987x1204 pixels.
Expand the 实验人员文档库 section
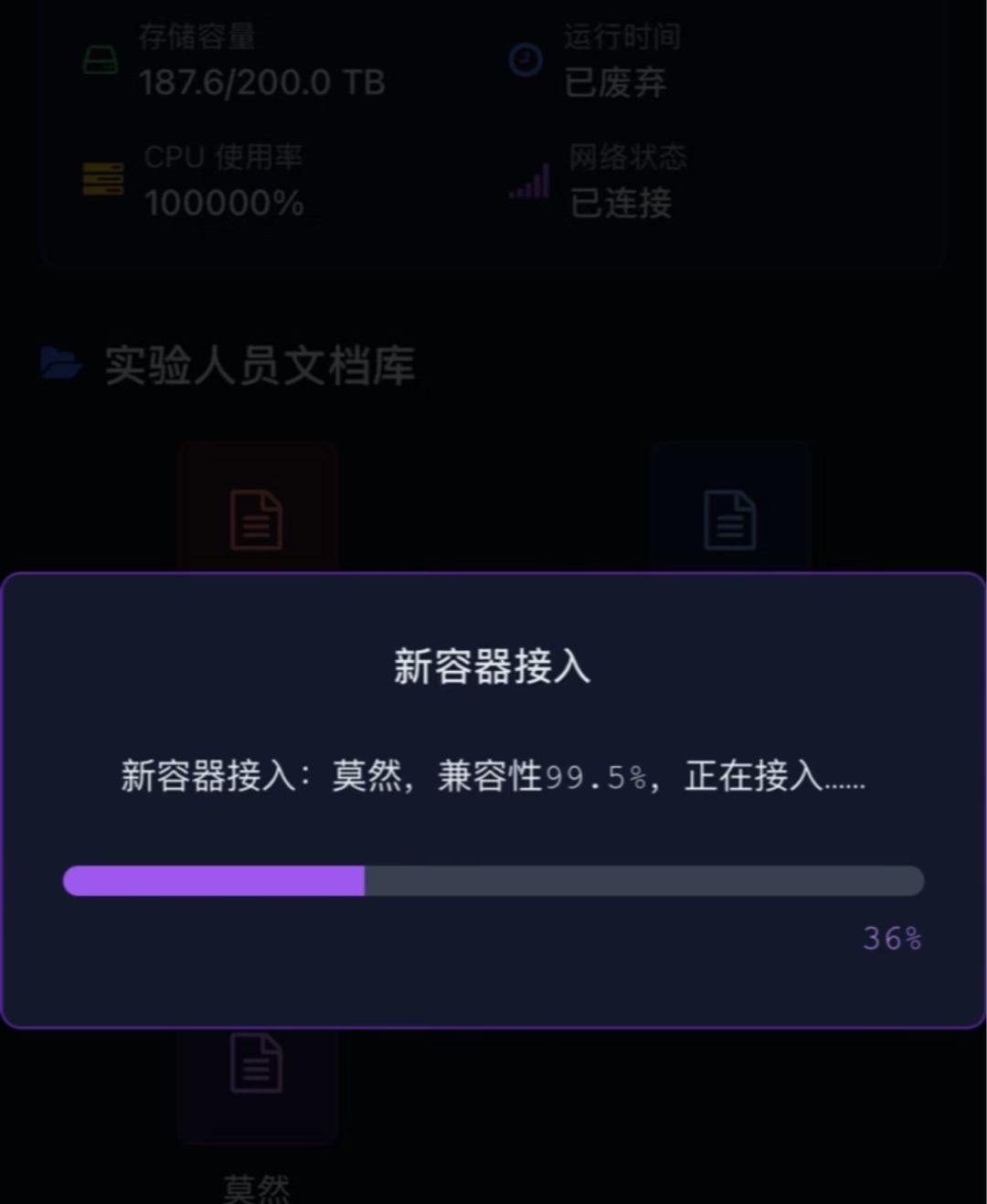click(x=259, y=364)
